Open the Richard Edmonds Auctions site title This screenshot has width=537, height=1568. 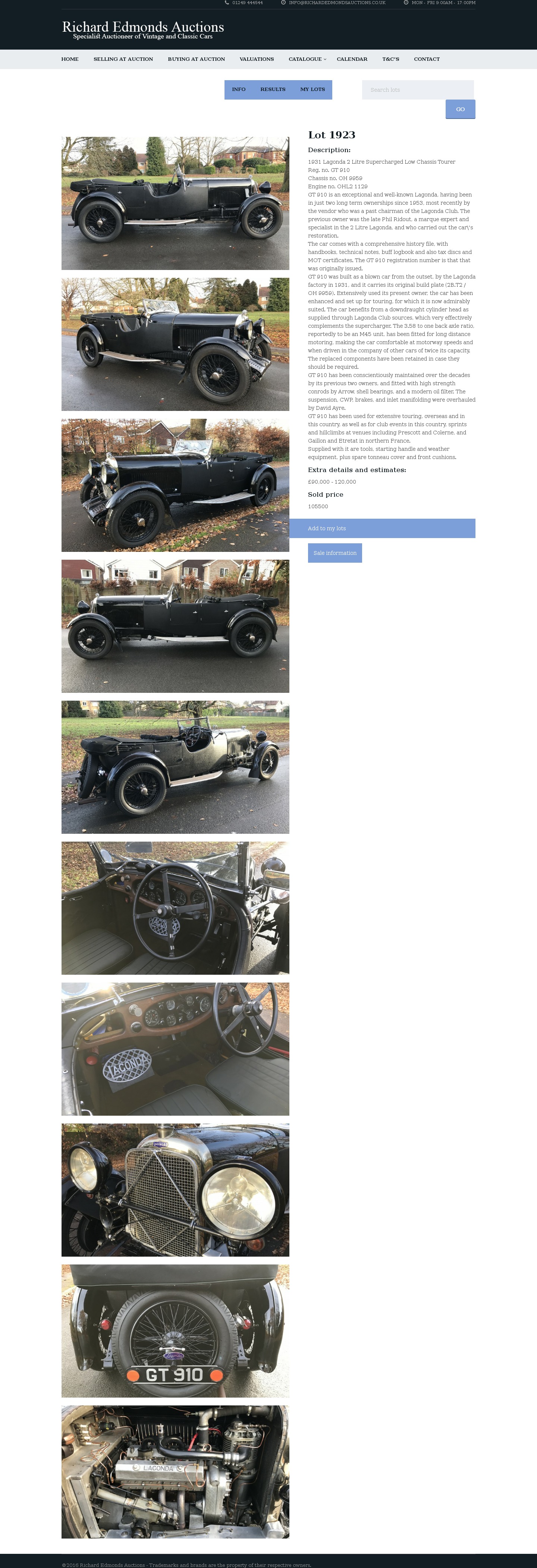pyautogui.click(x=143, y=27)
